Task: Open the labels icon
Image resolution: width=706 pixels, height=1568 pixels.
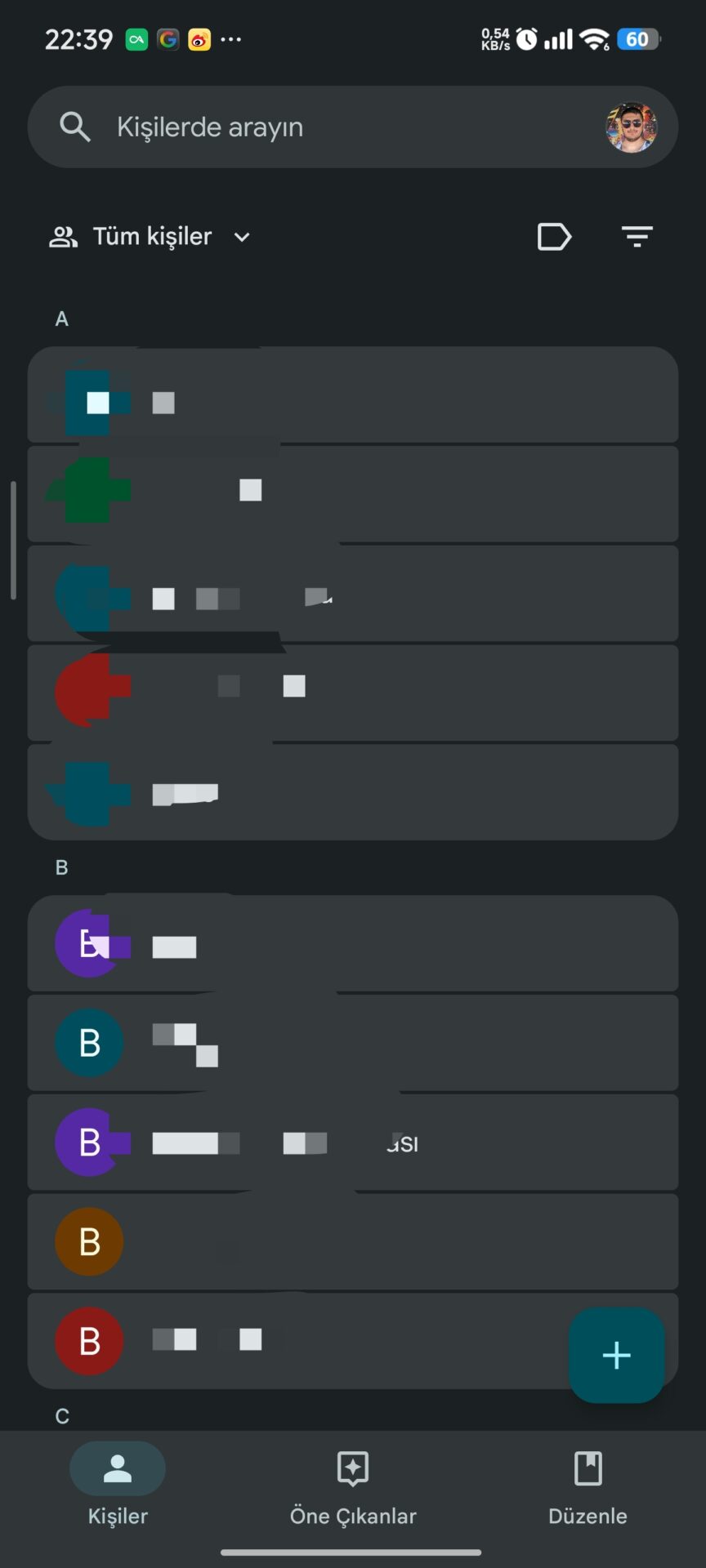Action: click(x=554, y=237)
